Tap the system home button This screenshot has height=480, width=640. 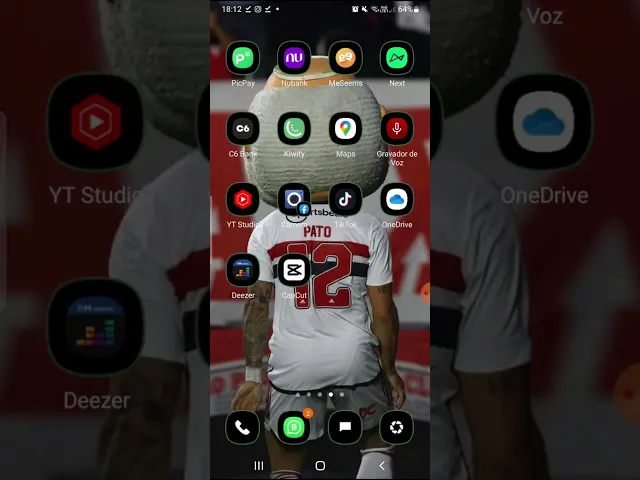[x=320, y=466]
